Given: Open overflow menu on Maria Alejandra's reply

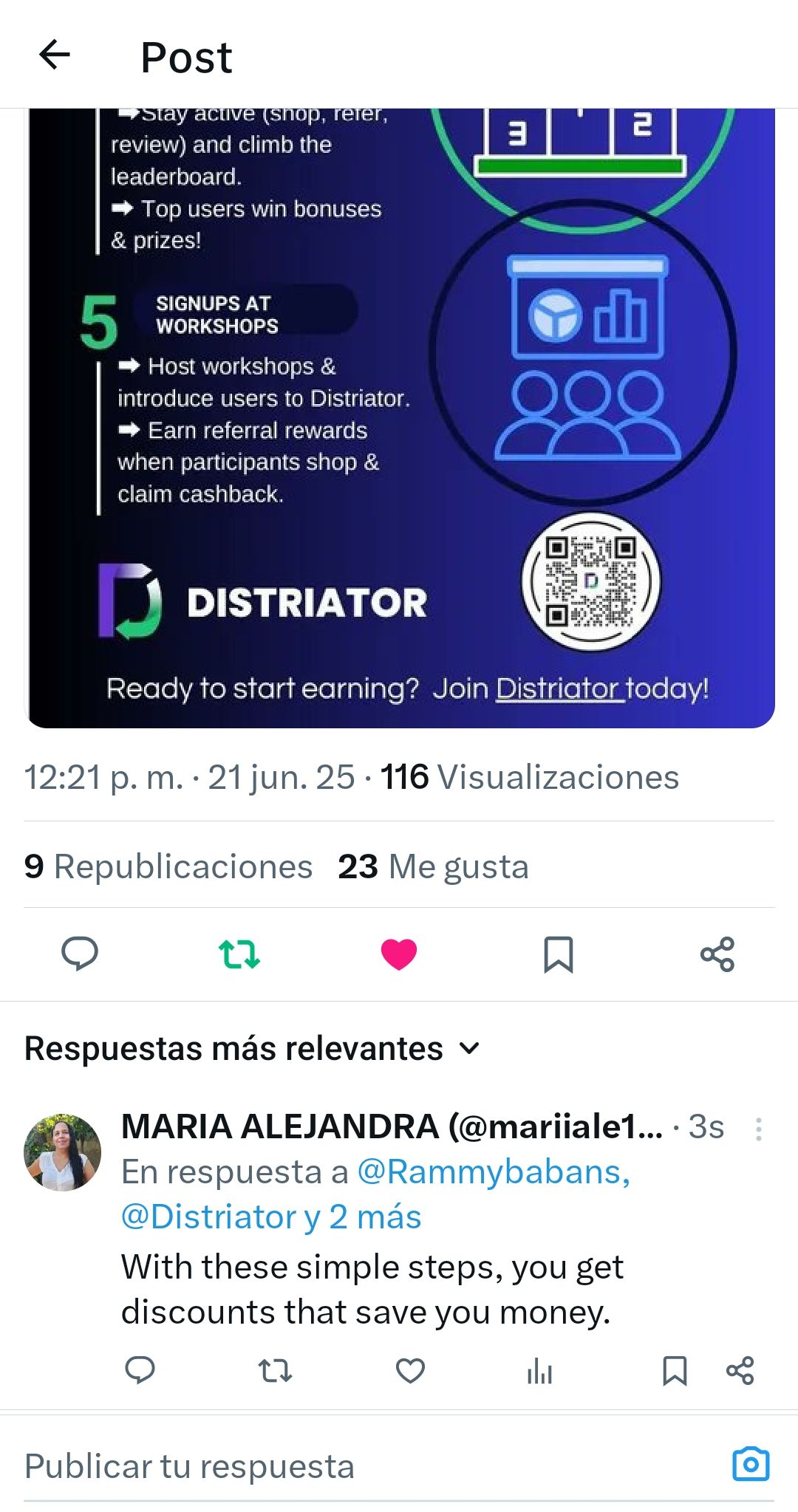Looking at the screenshot, I should pos(758,1129).
